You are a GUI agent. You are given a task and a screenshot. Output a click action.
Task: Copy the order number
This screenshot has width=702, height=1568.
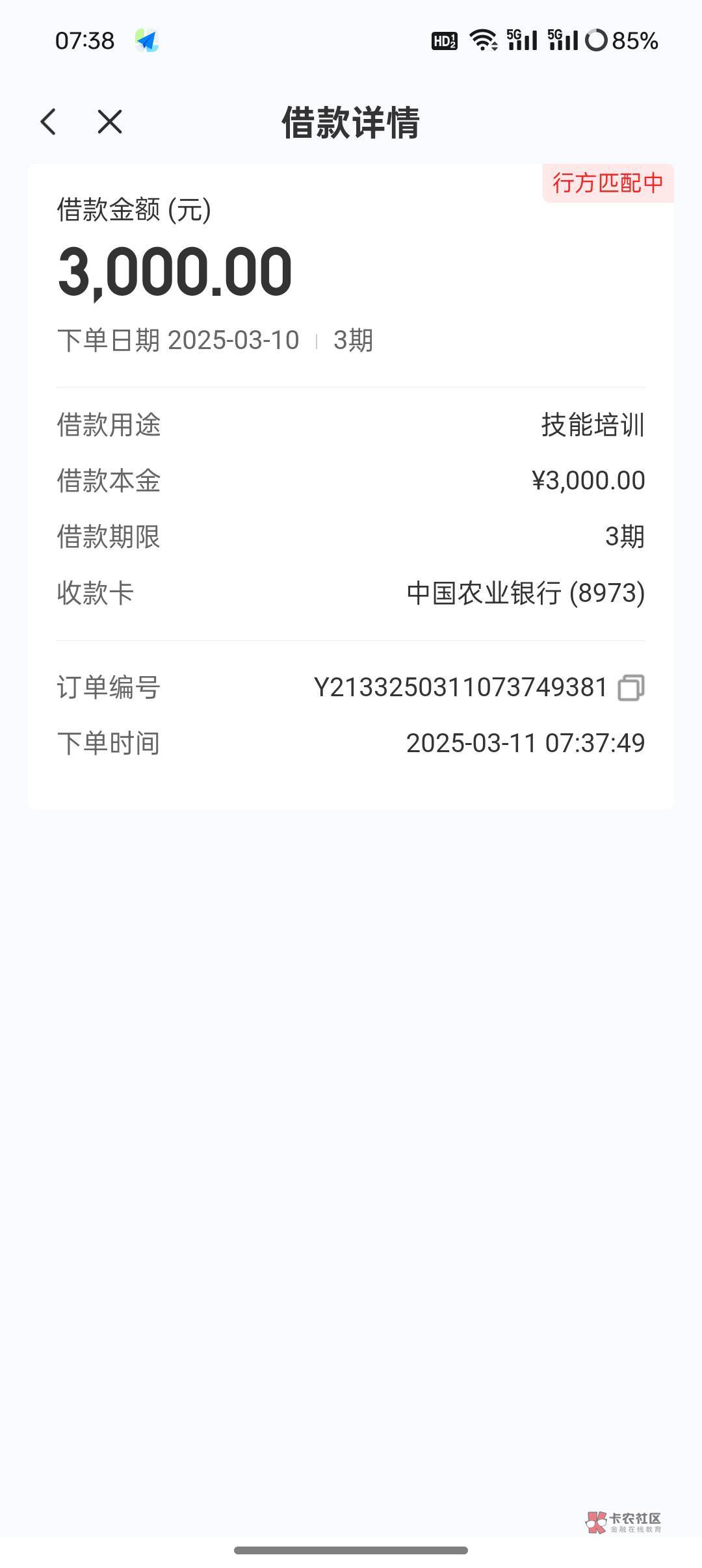(x=630, y=687)
